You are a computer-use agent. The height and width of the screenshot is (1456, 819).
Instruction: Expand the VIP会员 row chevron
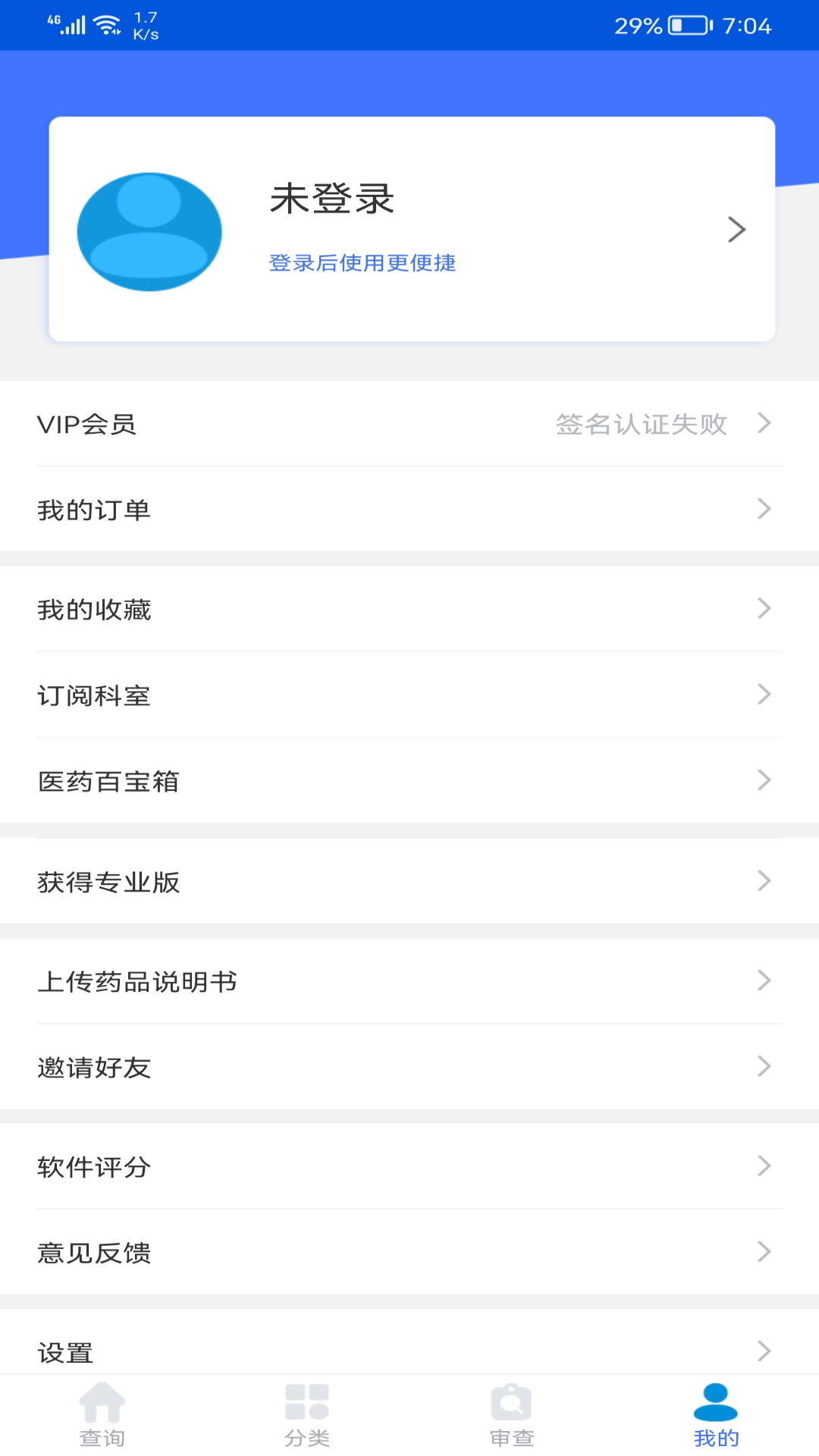point(764,425)
